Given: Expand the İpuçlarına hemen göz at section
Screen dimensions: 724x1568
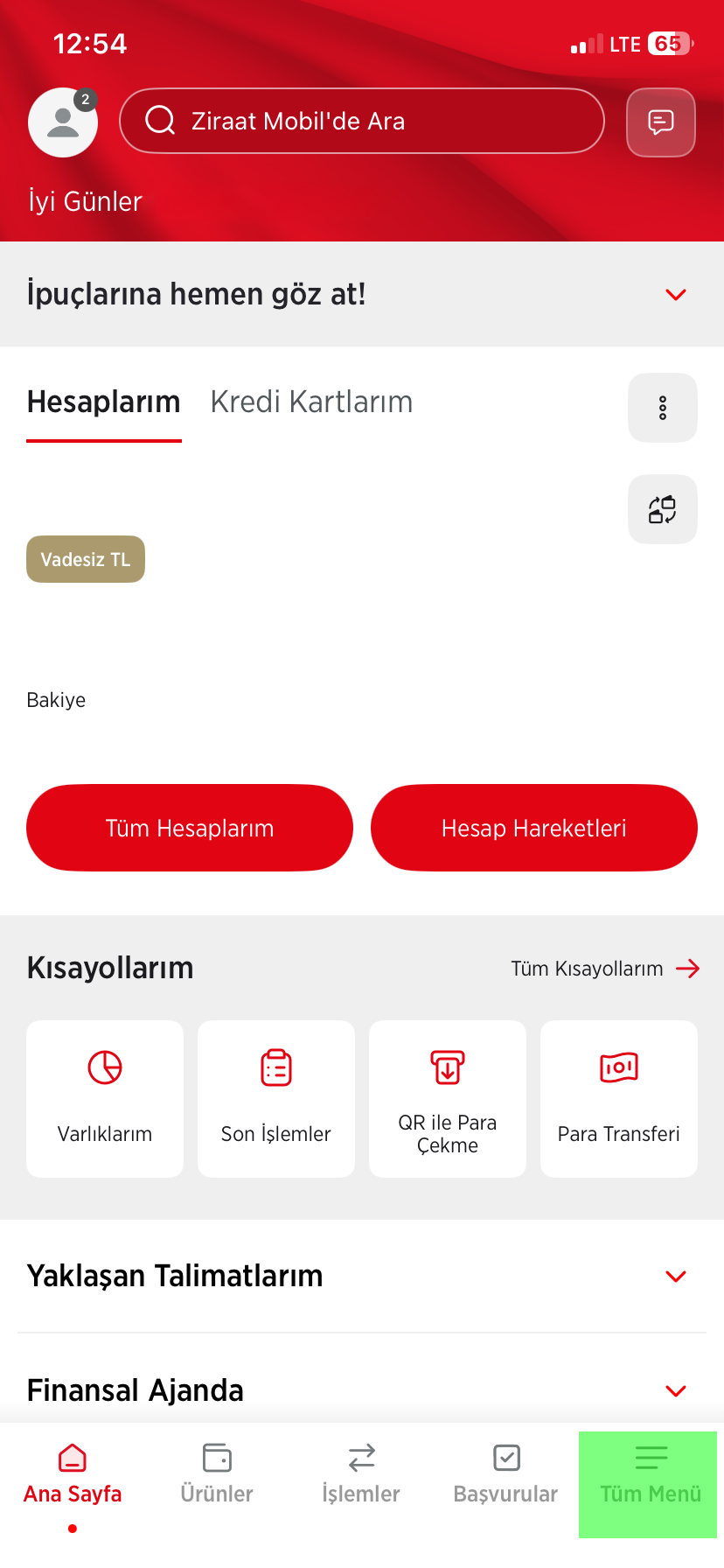Looking at the screenshot, I should click(675, 294).
